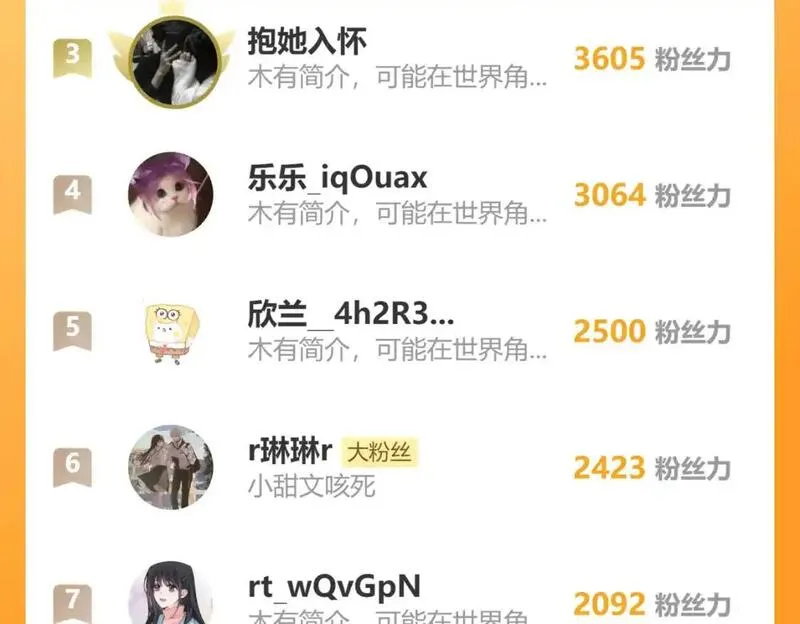
Task: Open r琳琳r's fan ranking row
Action: [x=400, y=467]
